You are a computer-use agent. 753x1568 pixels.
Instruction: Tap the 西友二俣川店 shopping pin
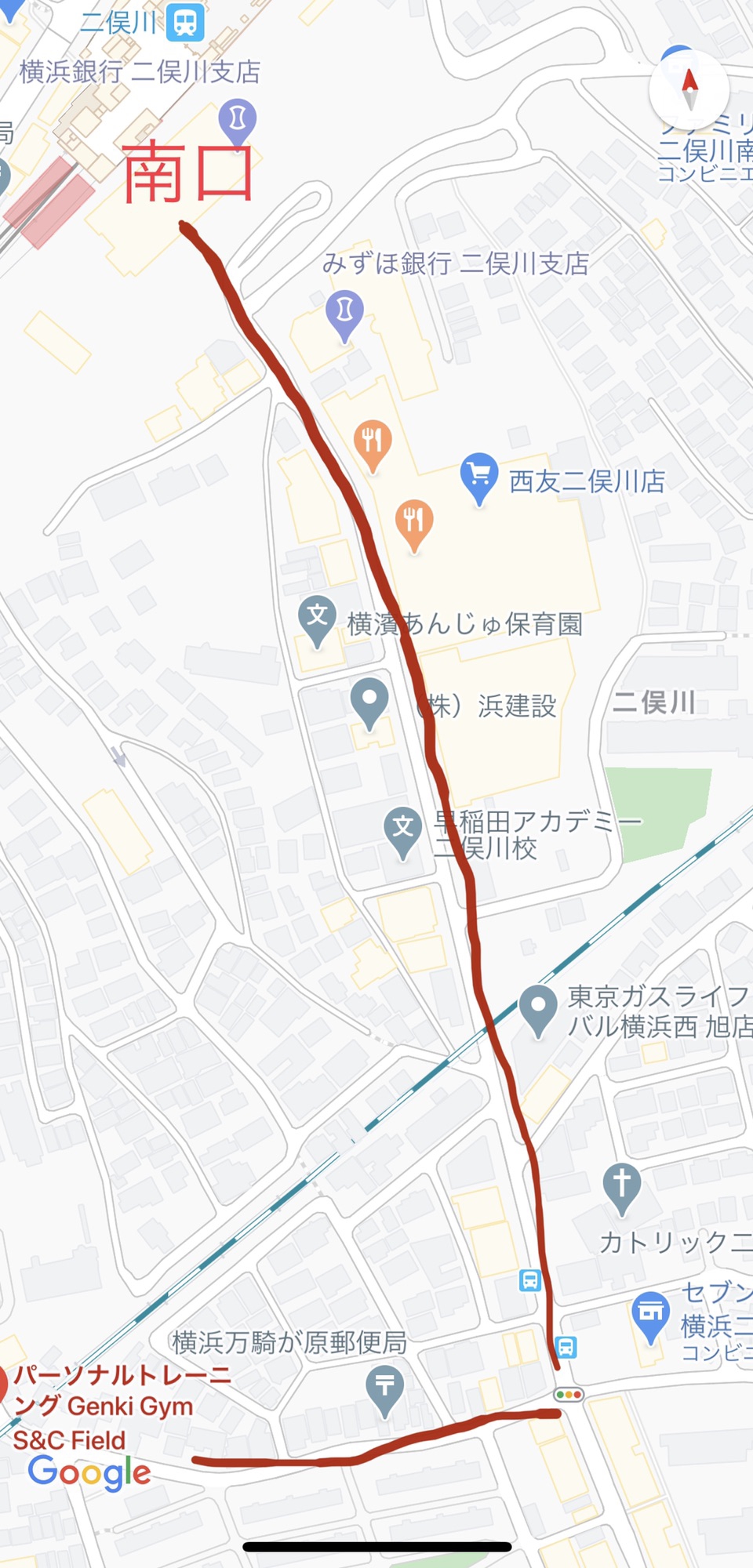(479, 475)
